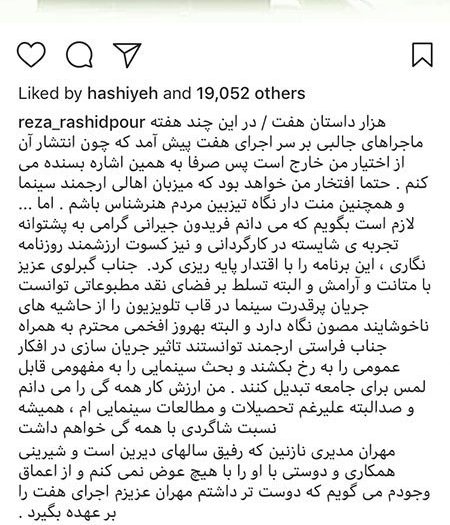The width and height of the screenshot is (450, 525).
Task: Like the post with the heart icon
Action: (31, 55)
